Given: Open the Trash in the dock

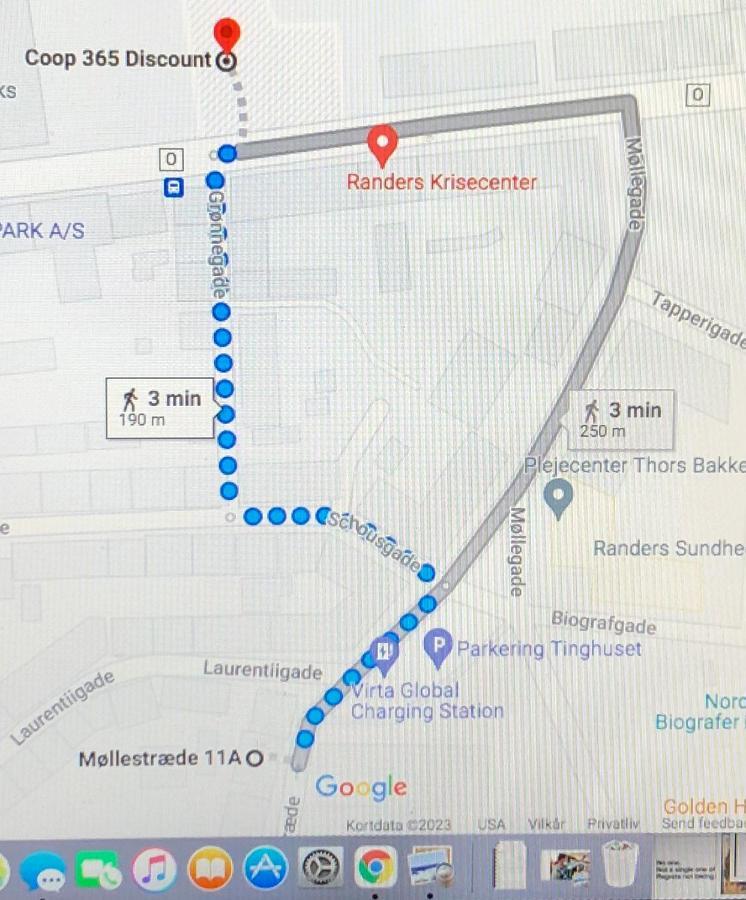Looking at the screenshot, I should click(x=621, y=866).
